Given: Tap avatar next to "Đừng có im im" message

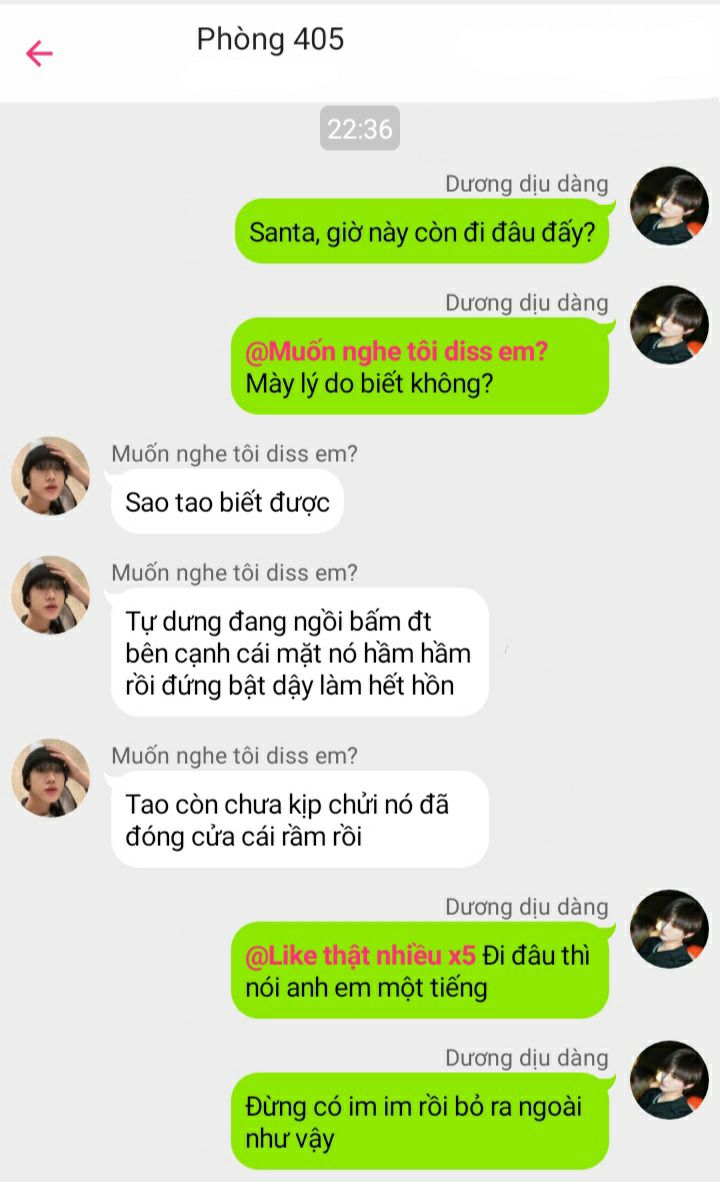Looking at the screenshot, I should [x=669, y=1080].
